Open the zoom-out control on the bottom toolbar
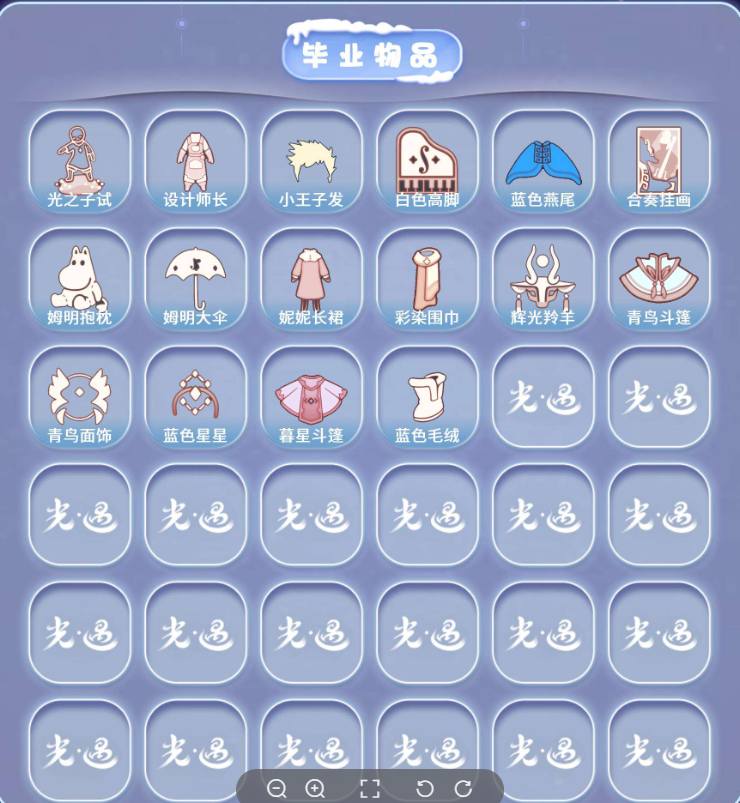The height and width of the screenshot is (803, 740). click(275, 786)
